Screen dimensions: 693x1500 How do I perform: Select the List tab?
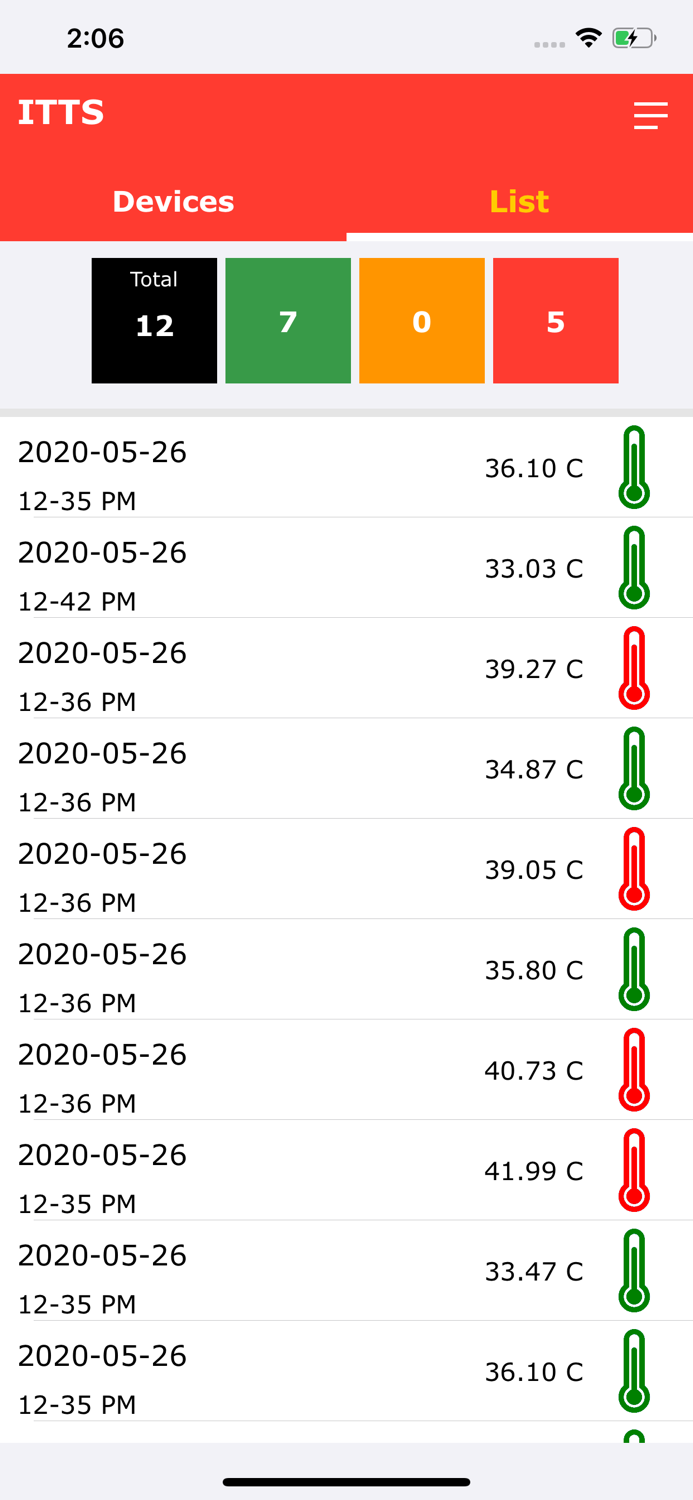point(519,202)
